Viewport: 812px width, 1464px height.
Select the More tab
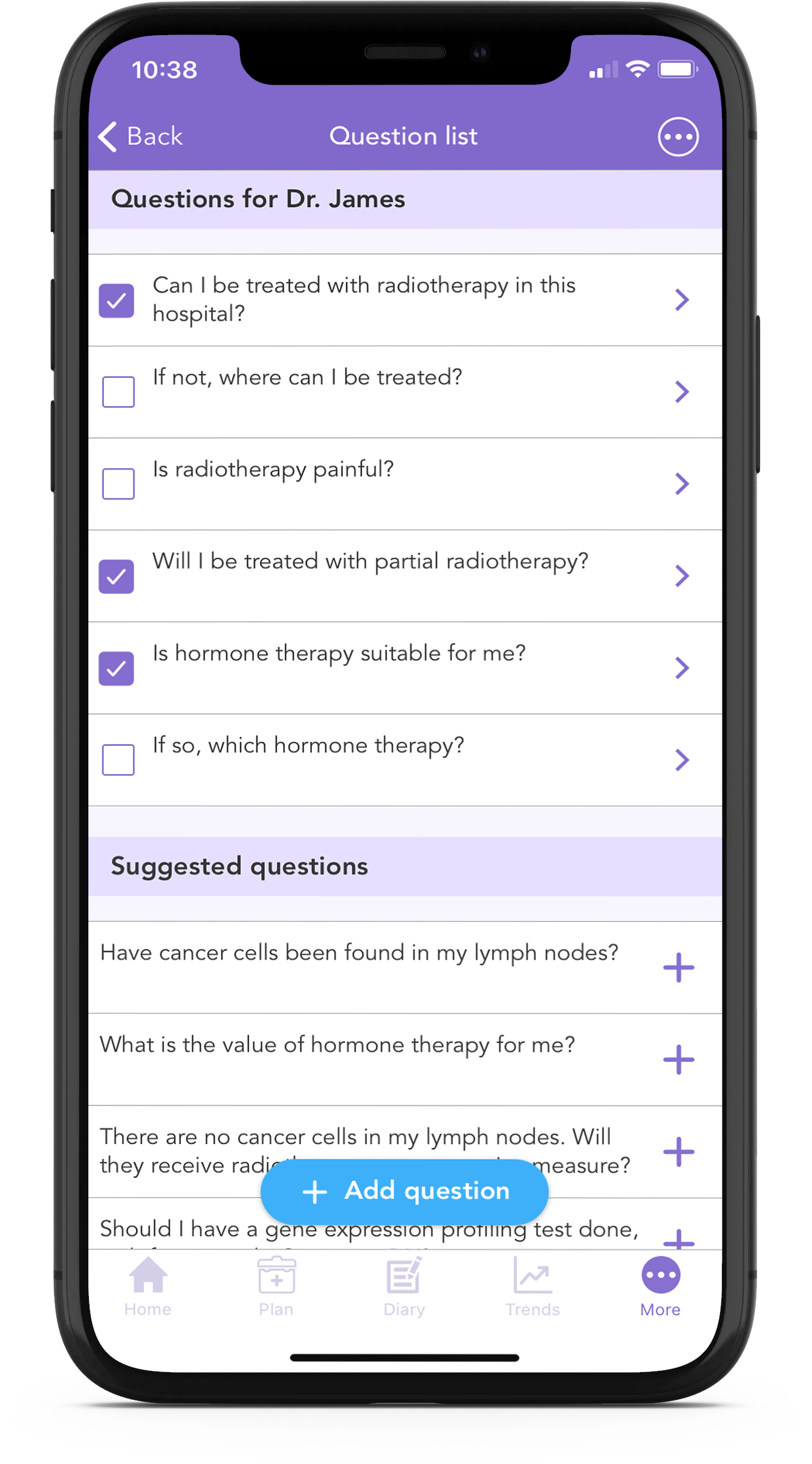click(x=660, y=1287)
